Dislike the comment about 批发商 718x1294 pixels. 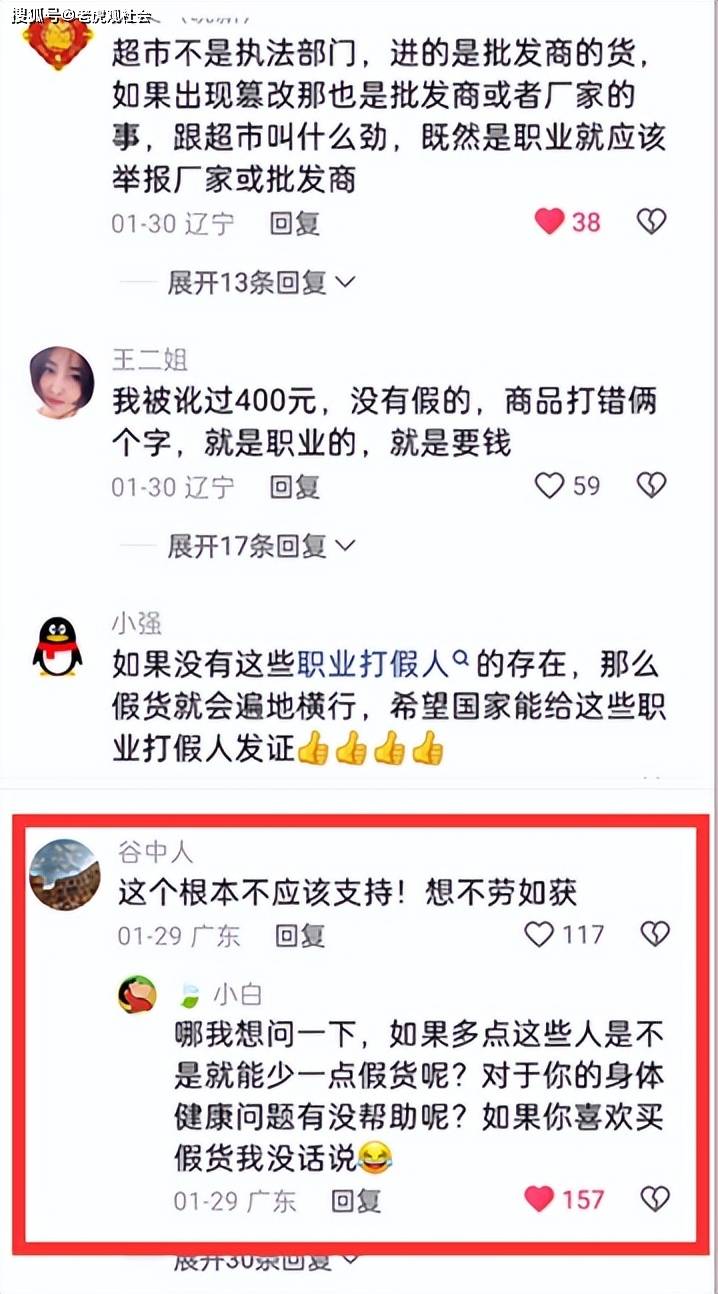651,221
